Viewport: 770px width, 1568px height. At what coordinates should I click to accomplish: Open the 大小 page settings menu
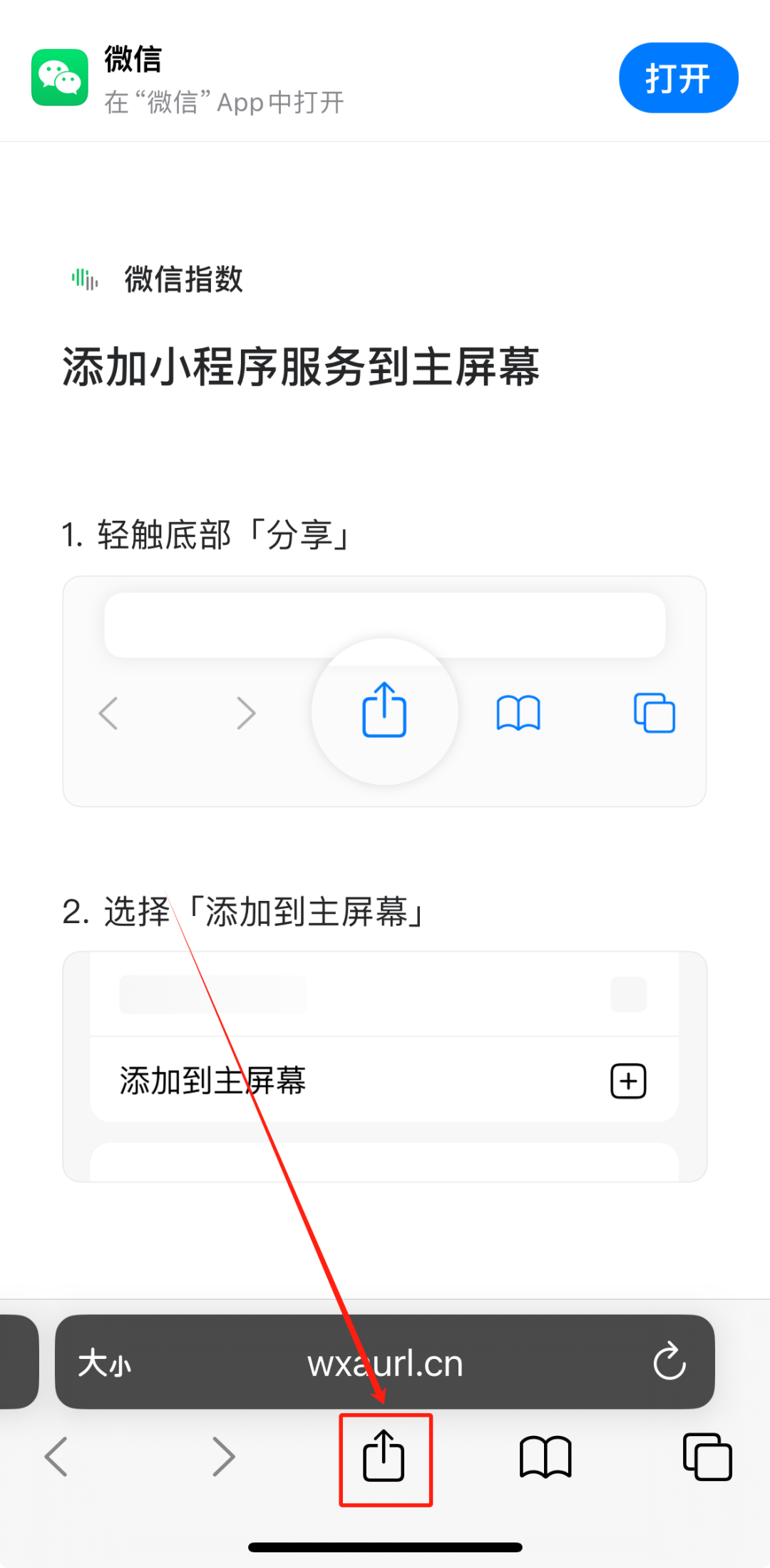[104, 1363]
